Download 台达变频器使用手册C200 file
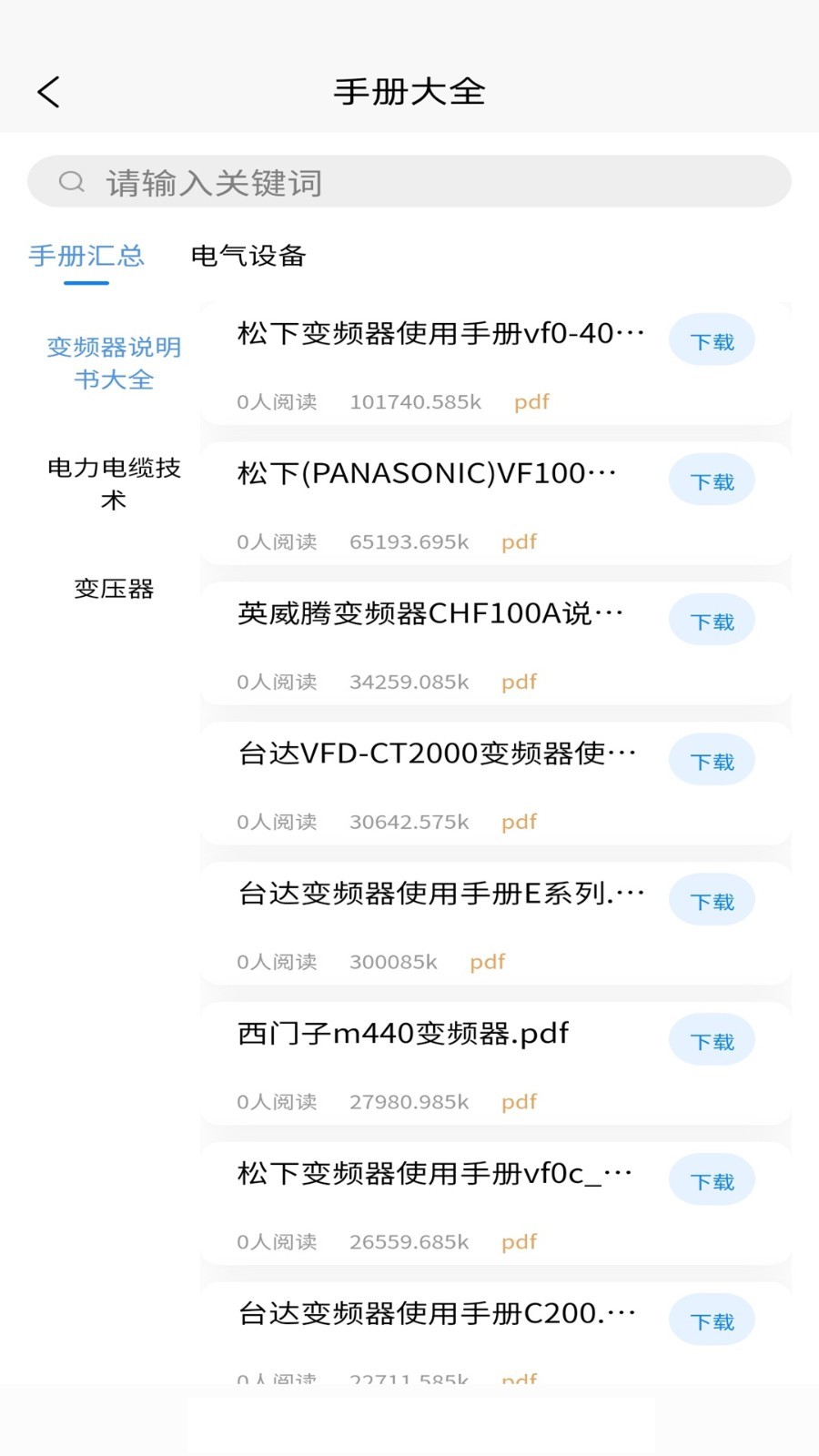The width and height of the screenshot is (819, 1456). click(x=712, y=1322)
